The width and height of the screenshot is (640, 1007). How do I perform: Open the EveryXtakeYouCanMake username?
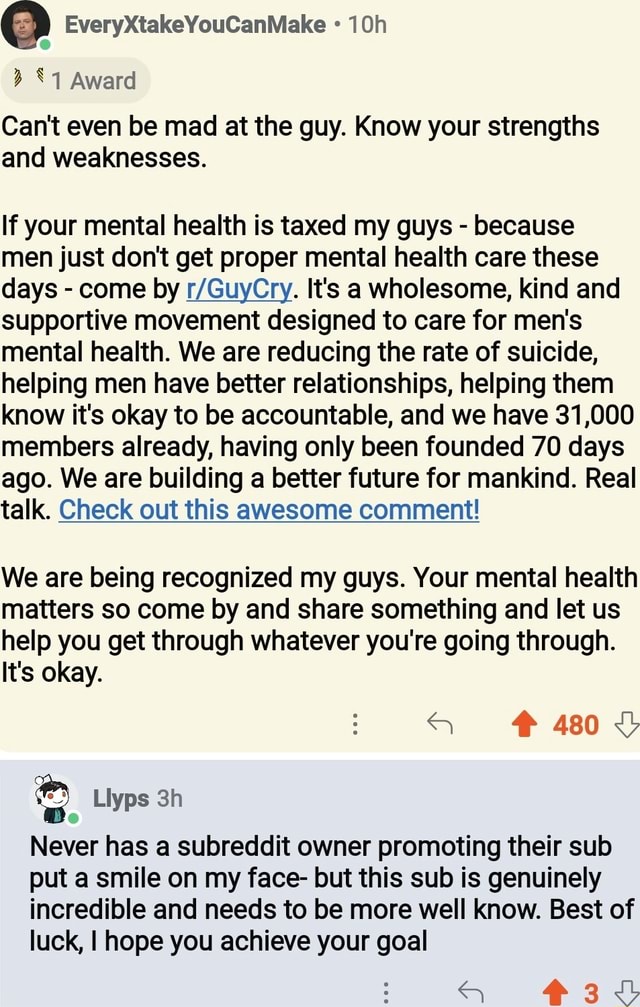coord(195,24)
